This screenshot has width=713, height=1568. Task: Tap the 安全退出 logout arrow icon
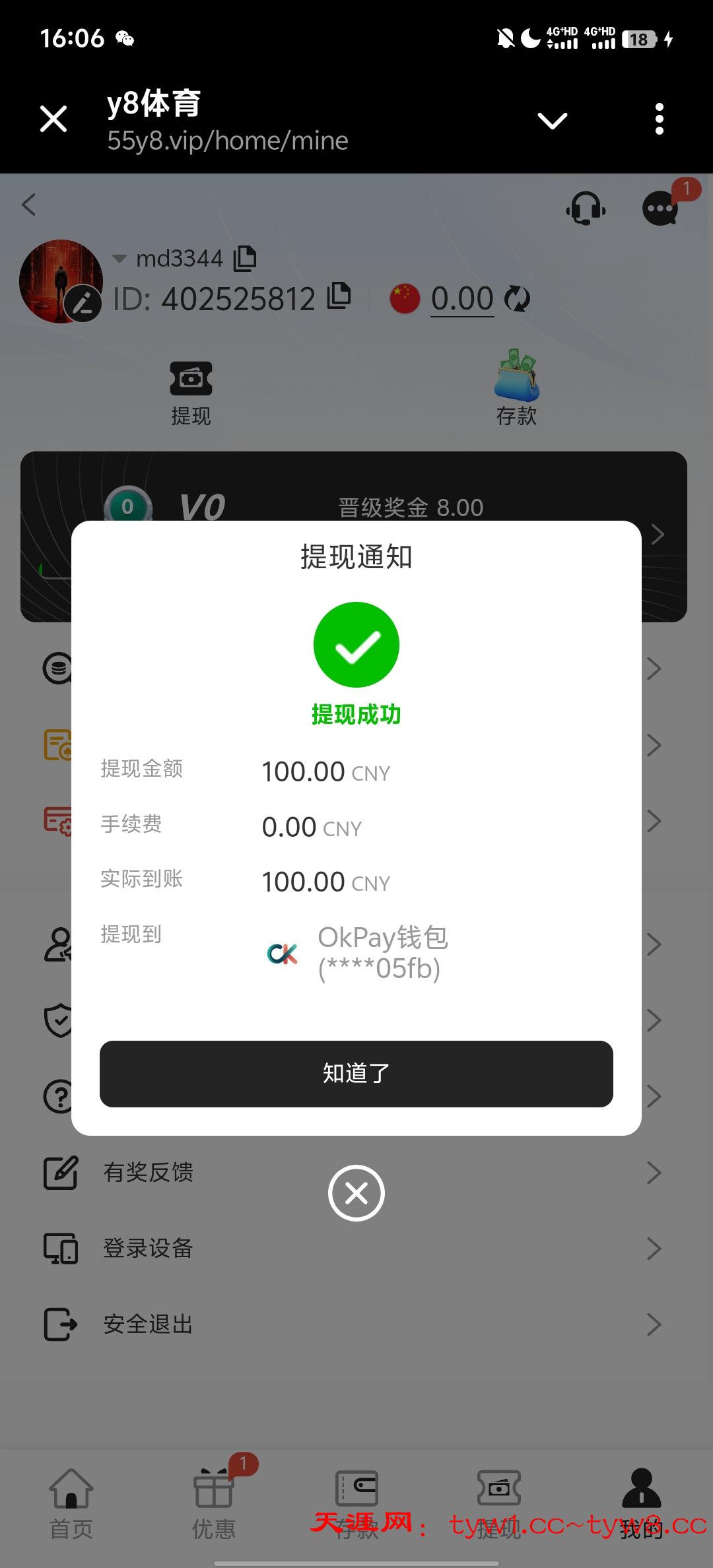[60, 1324]
